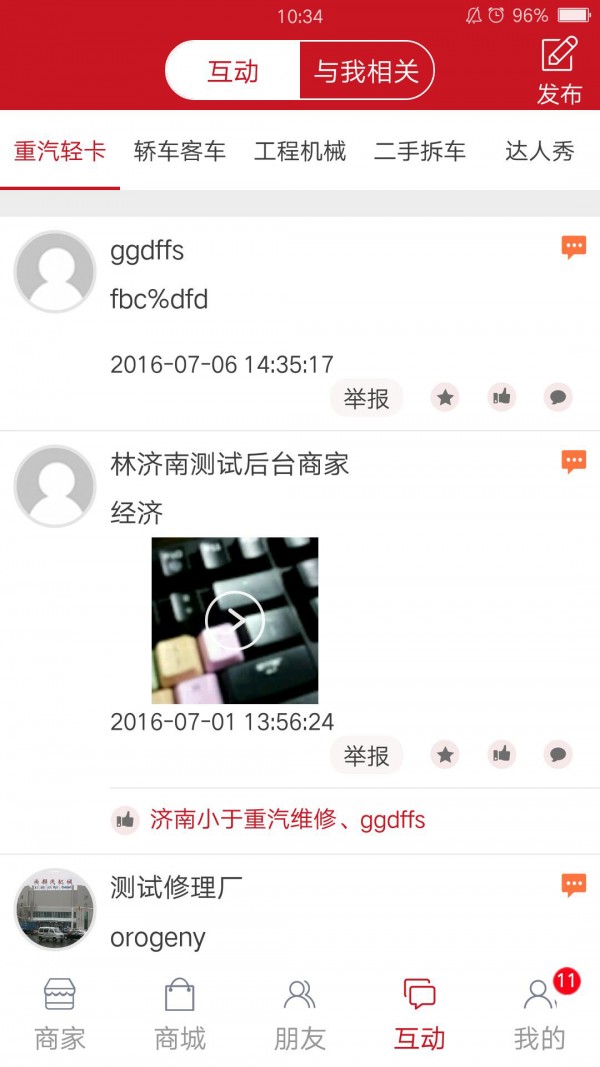Favorite the ggdffs post with star icon
This screenshot has width=600, height=1067.
coord(445,398)
